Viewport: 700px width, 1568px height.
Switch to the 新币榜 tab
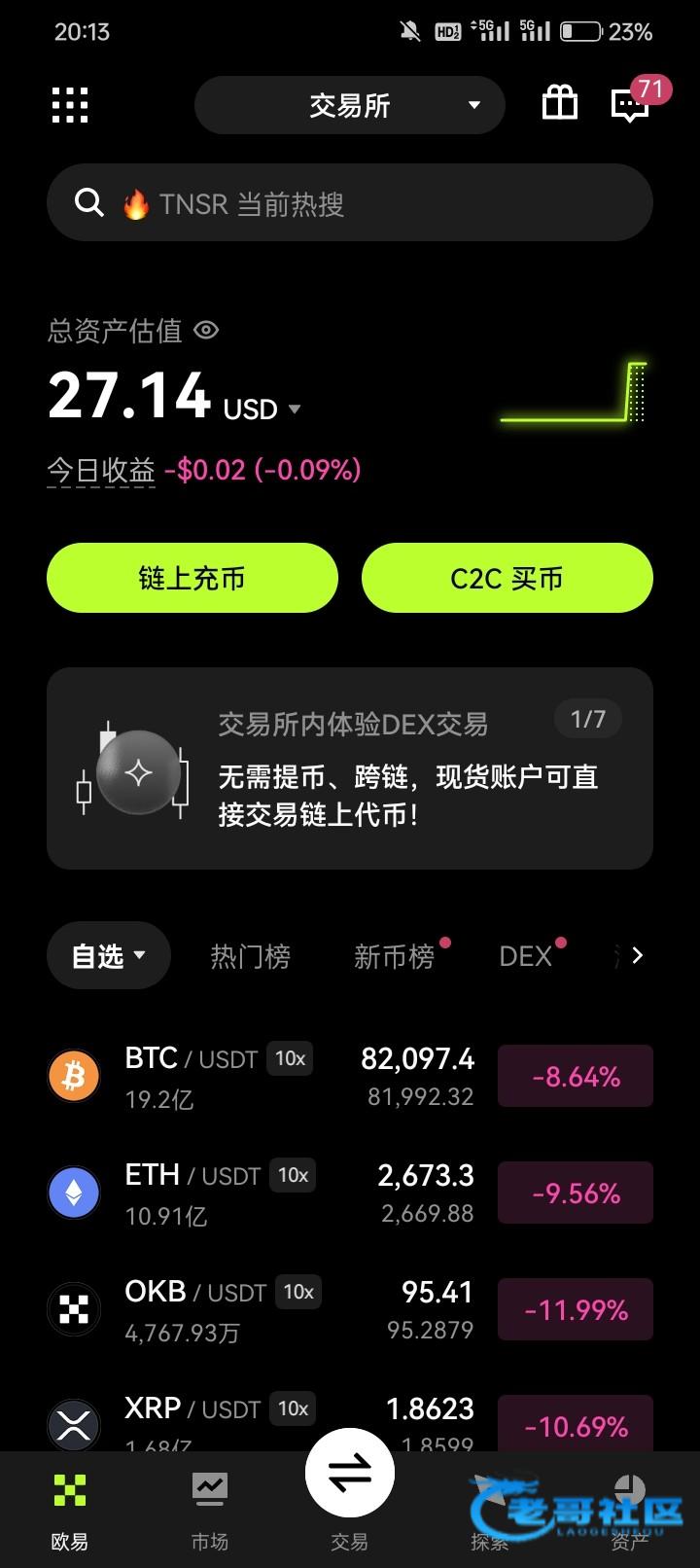tap(395, 957)
